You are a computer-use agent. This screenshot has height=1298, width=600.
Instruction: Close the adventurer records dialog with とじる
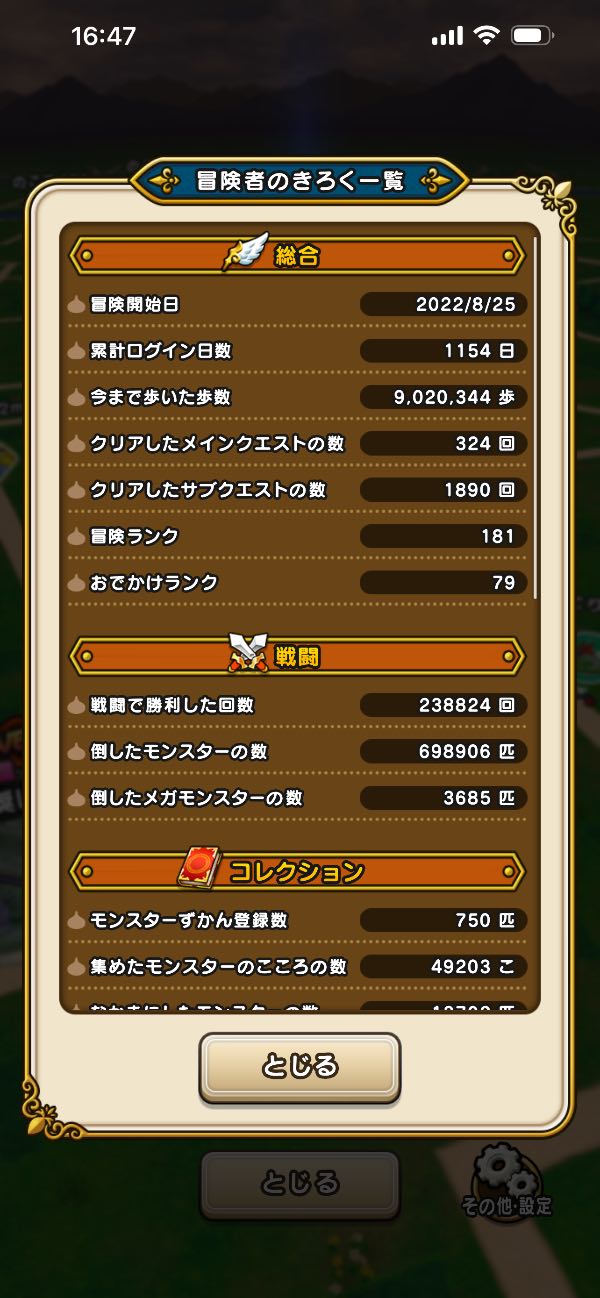[300, 1067]
